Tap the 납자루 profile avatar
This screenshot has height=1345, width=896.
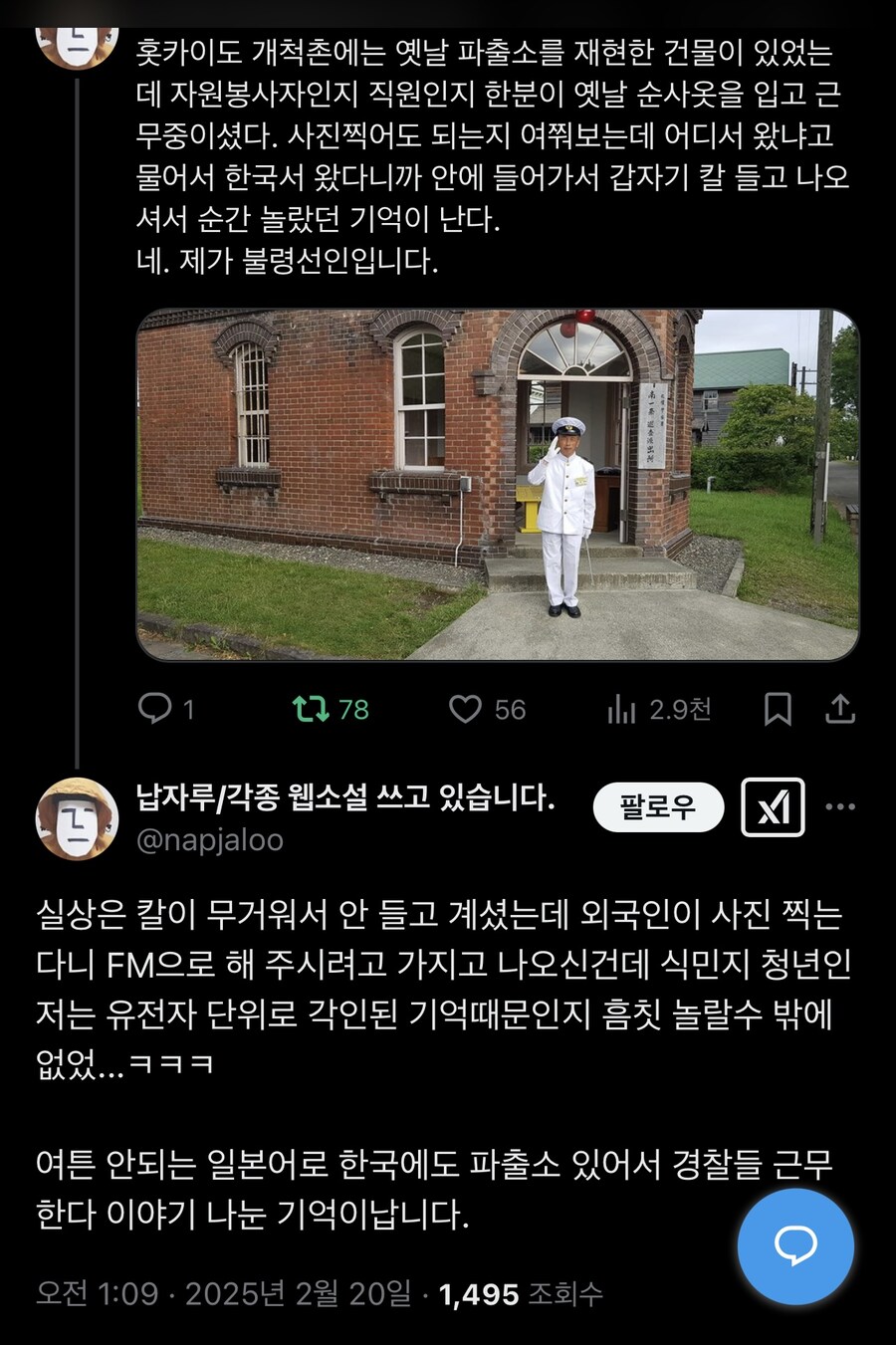[77, 818]
